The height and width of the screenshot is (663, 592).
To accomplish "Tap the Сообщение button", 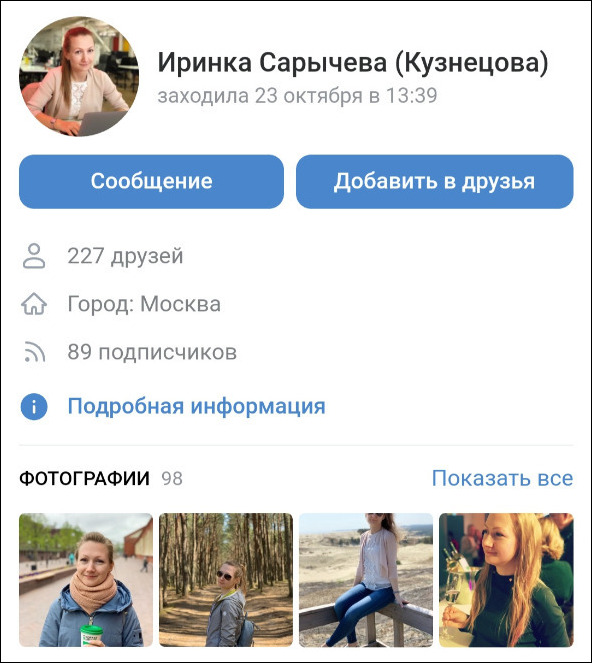I will [x=151, y=181].
